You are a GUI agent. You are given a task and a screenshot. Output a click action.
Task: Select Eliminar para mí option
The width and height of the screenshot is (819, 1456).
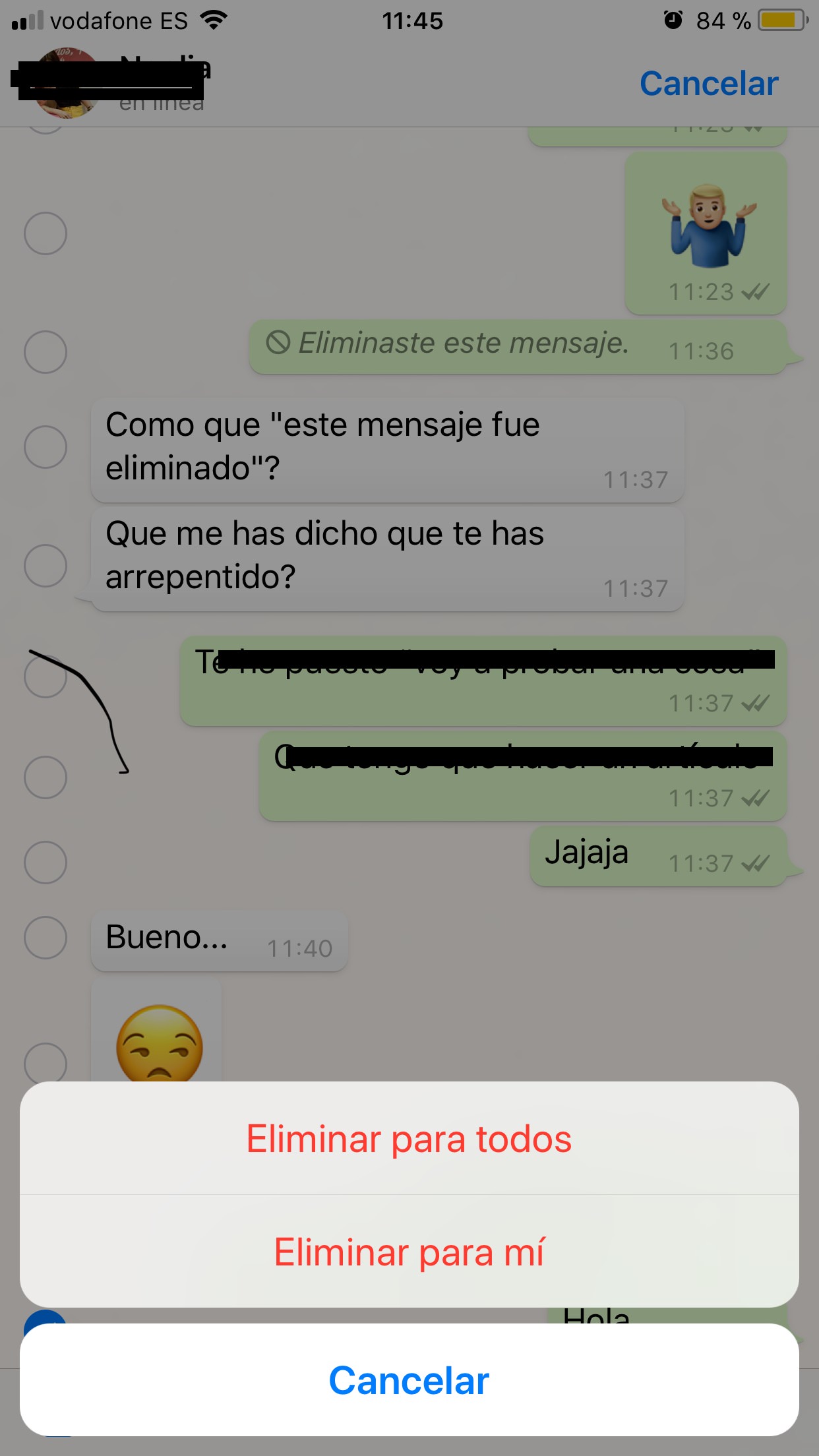pyautogui.click(x=409, y=1252)
